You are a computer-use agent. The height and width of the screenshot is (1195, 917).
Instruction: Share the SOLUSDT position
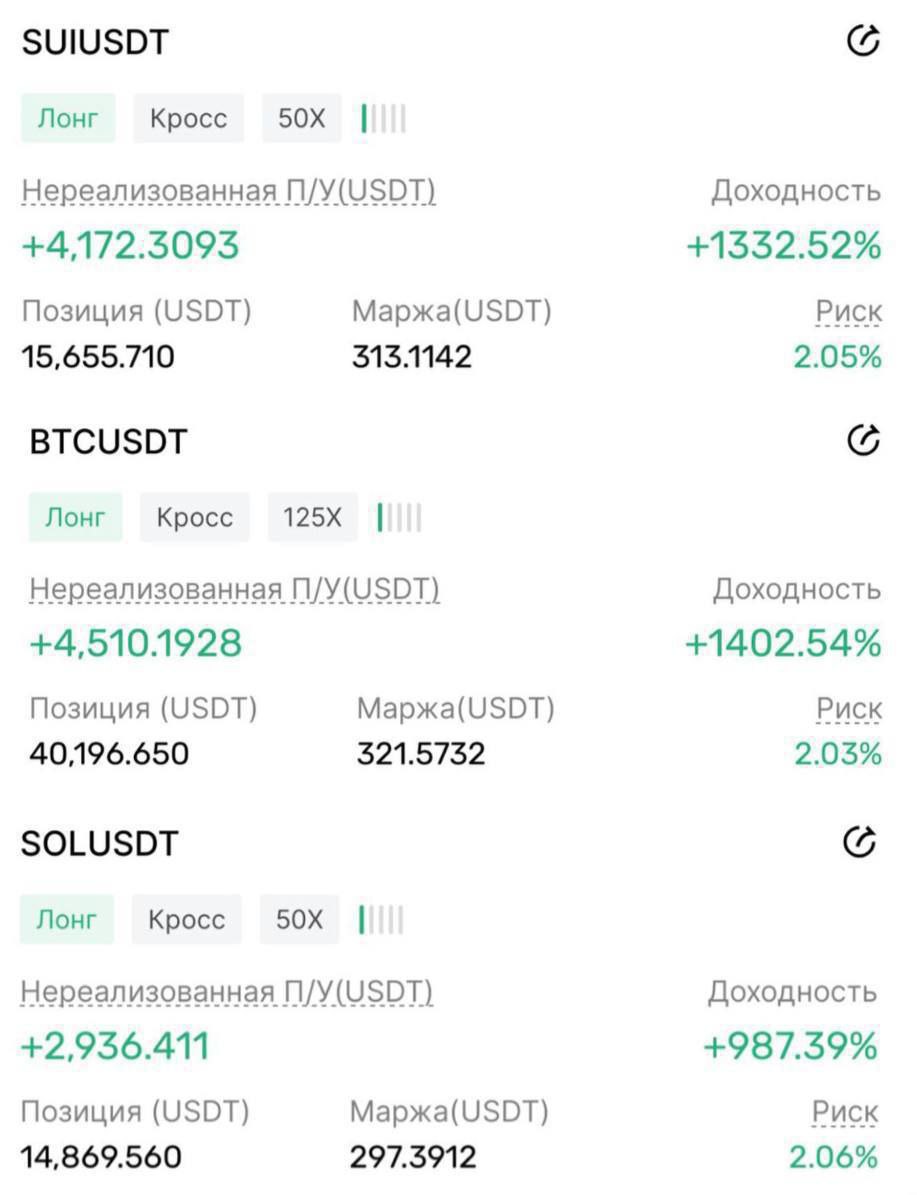(860, 843)
